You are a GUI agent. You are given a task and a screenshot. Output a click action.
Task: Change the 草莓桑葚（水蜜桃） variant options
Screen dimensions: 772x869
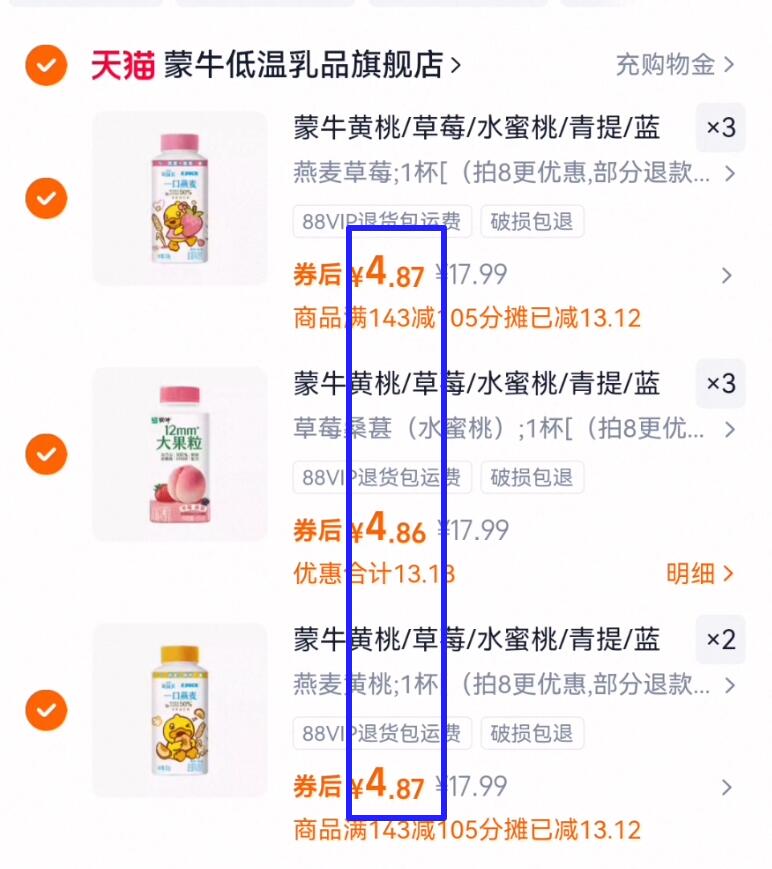512,430
